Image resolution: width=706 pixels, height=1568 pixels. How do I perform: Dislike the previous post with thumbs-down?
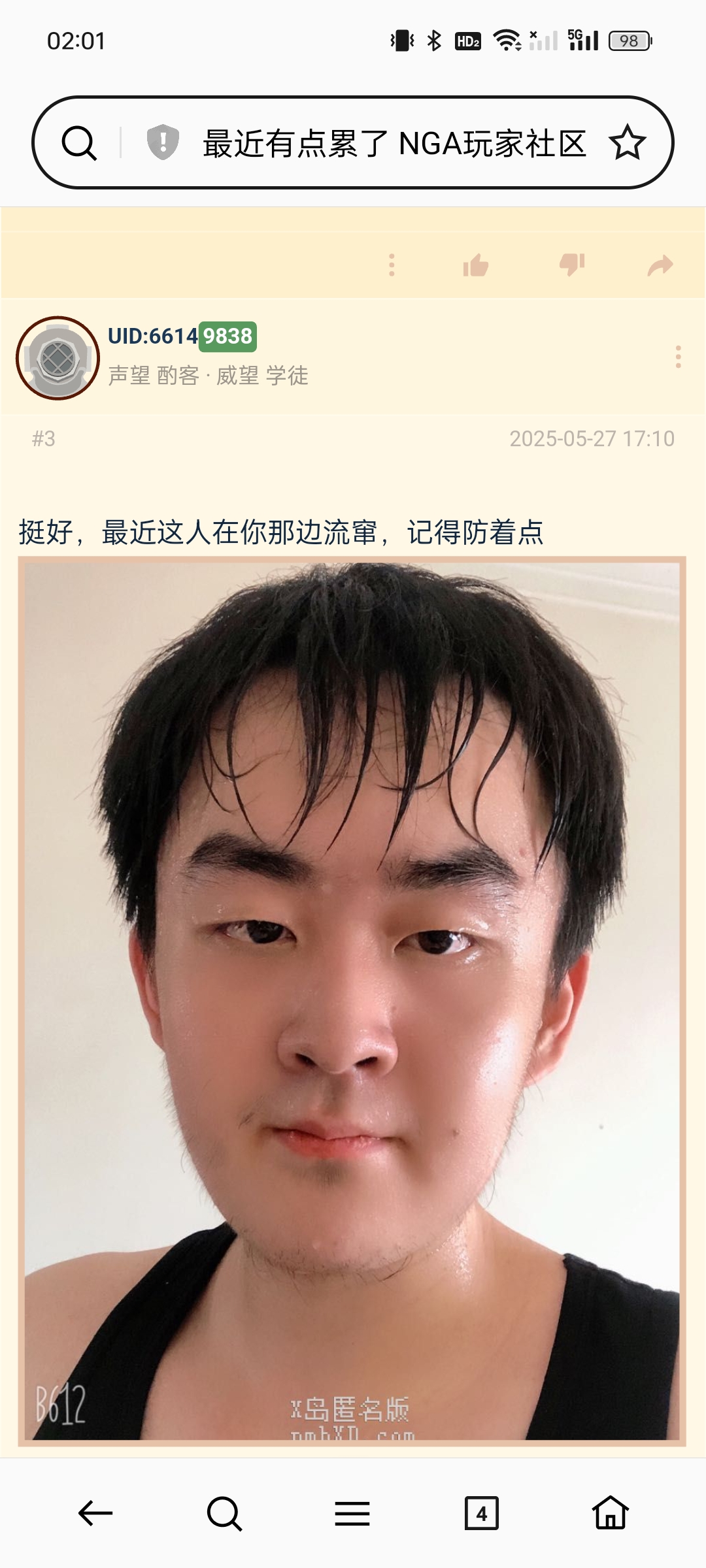click(572, 265)
